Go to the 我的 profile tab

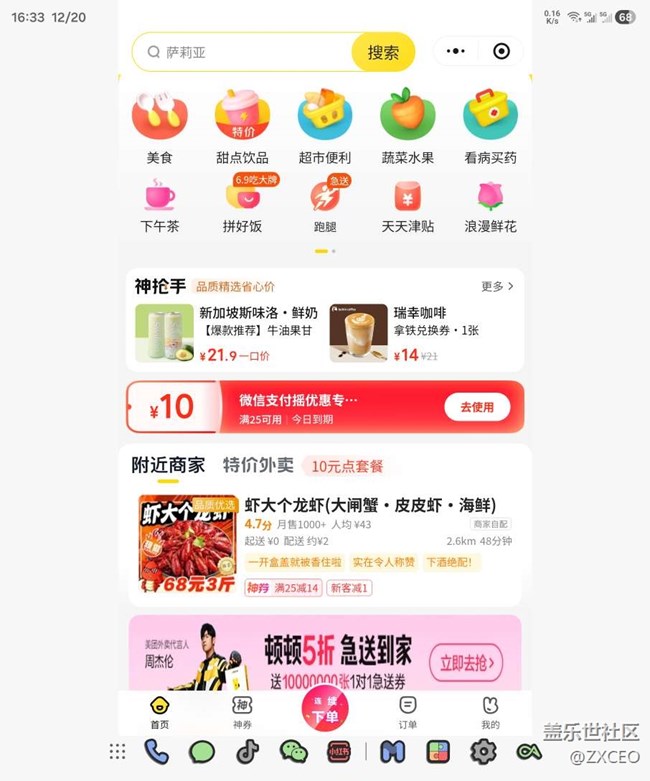(x=490, y=712)
